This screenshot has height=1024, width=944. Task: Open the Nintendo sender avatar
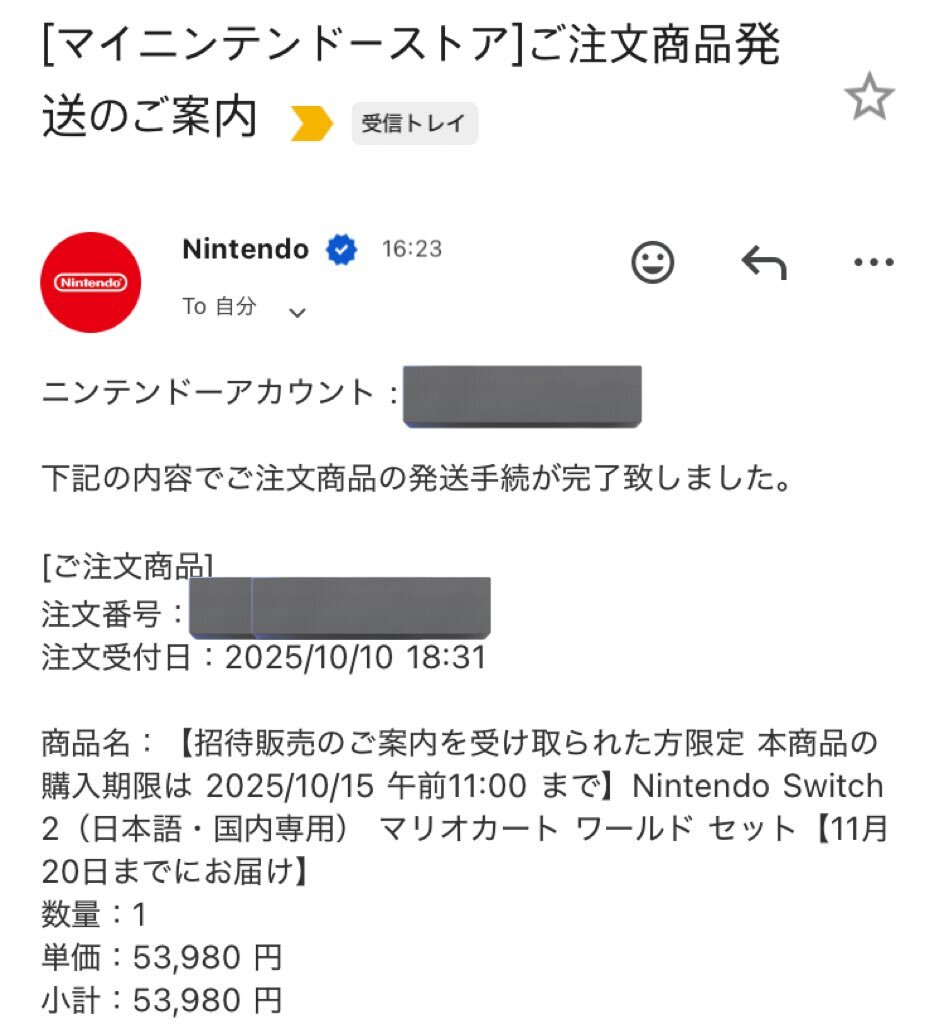(91, 282)
